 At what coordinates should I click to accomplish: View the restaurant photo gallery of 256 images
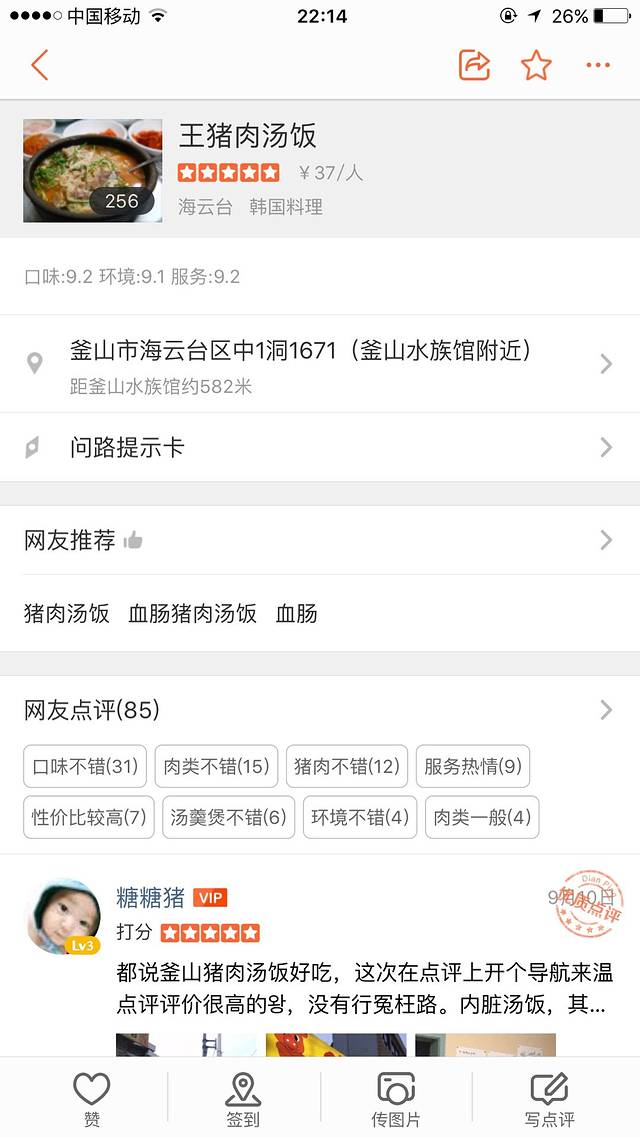(92, 171)
